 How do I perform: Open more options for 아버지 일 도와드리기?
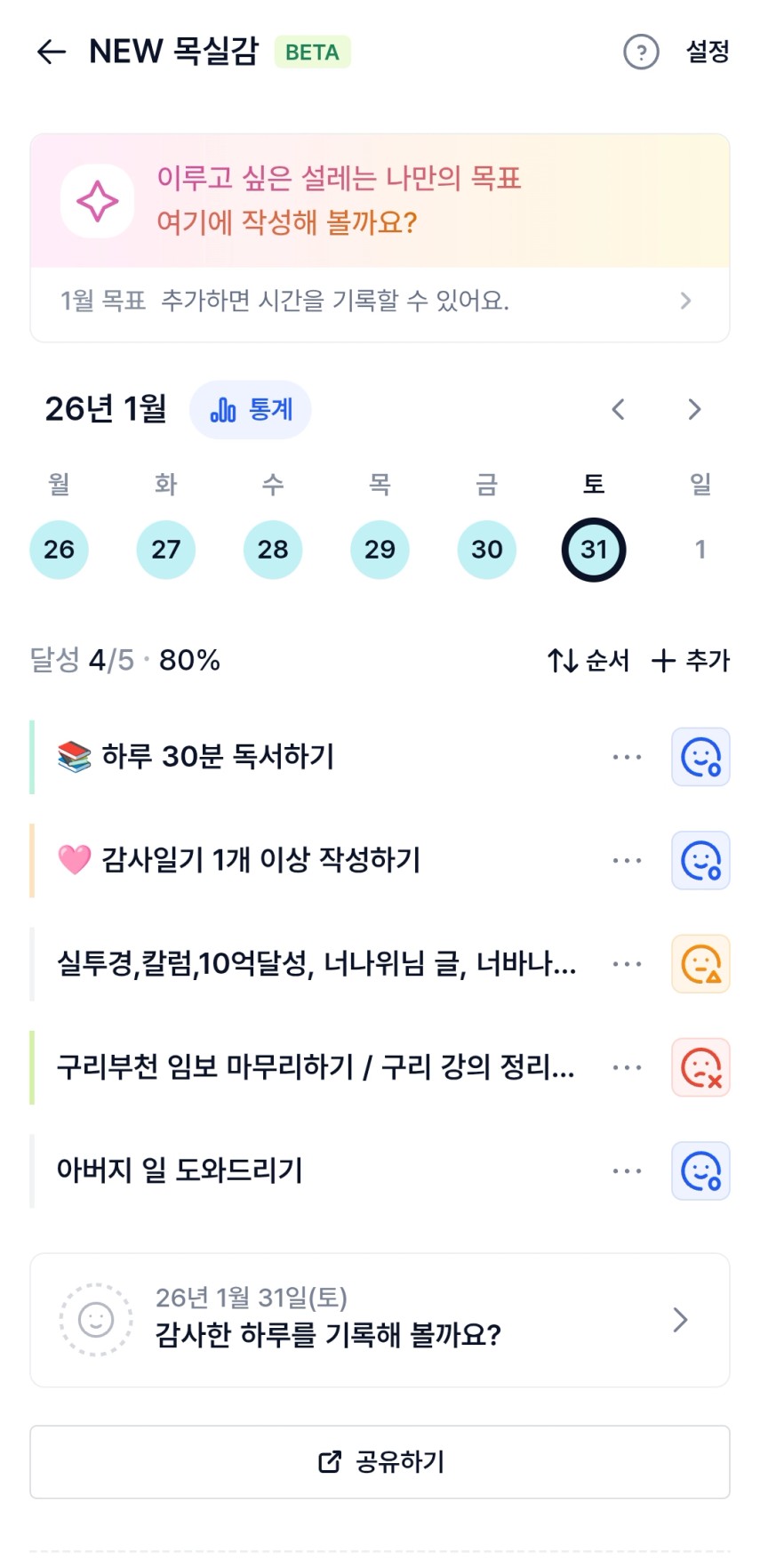click(627, 1171)
